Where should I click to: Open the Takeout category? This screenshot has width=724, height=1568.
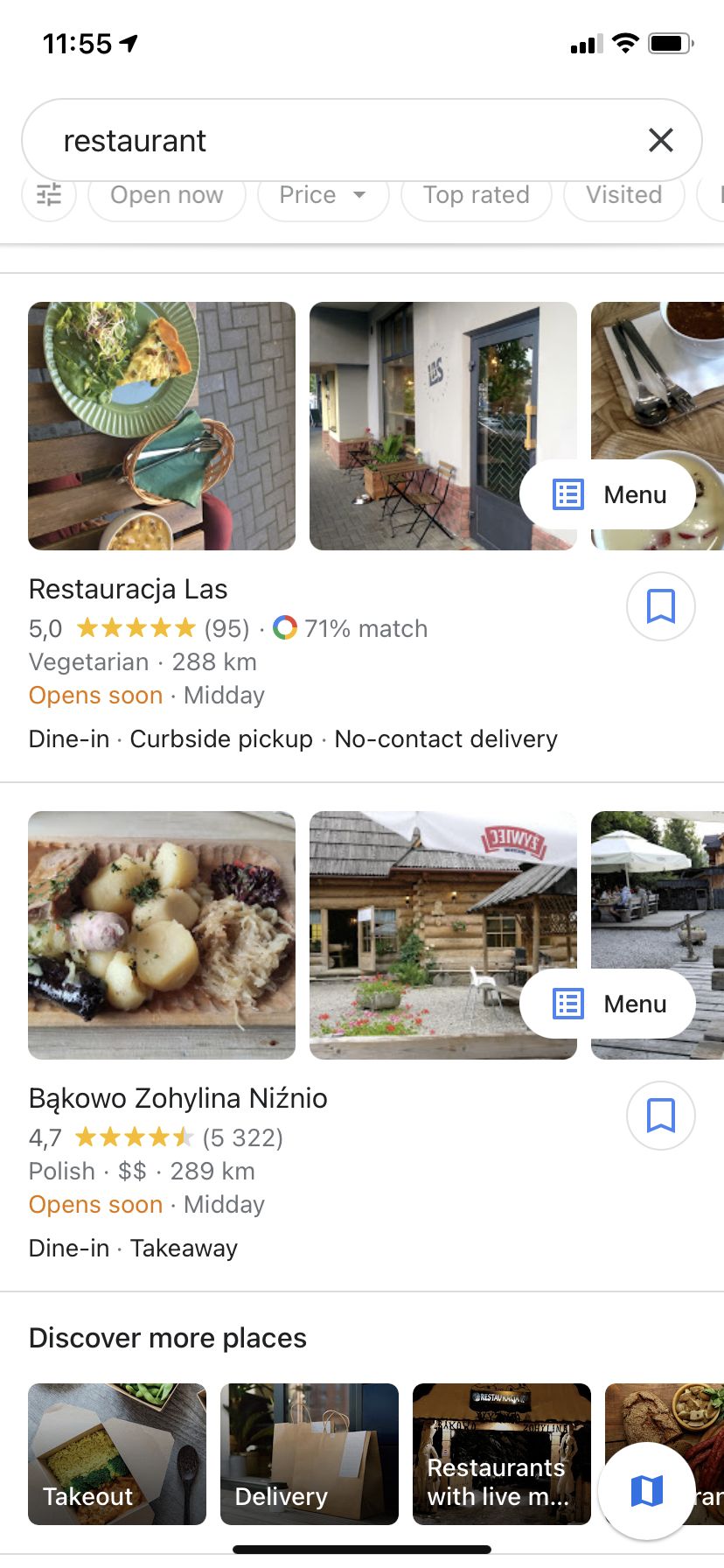116,1454
